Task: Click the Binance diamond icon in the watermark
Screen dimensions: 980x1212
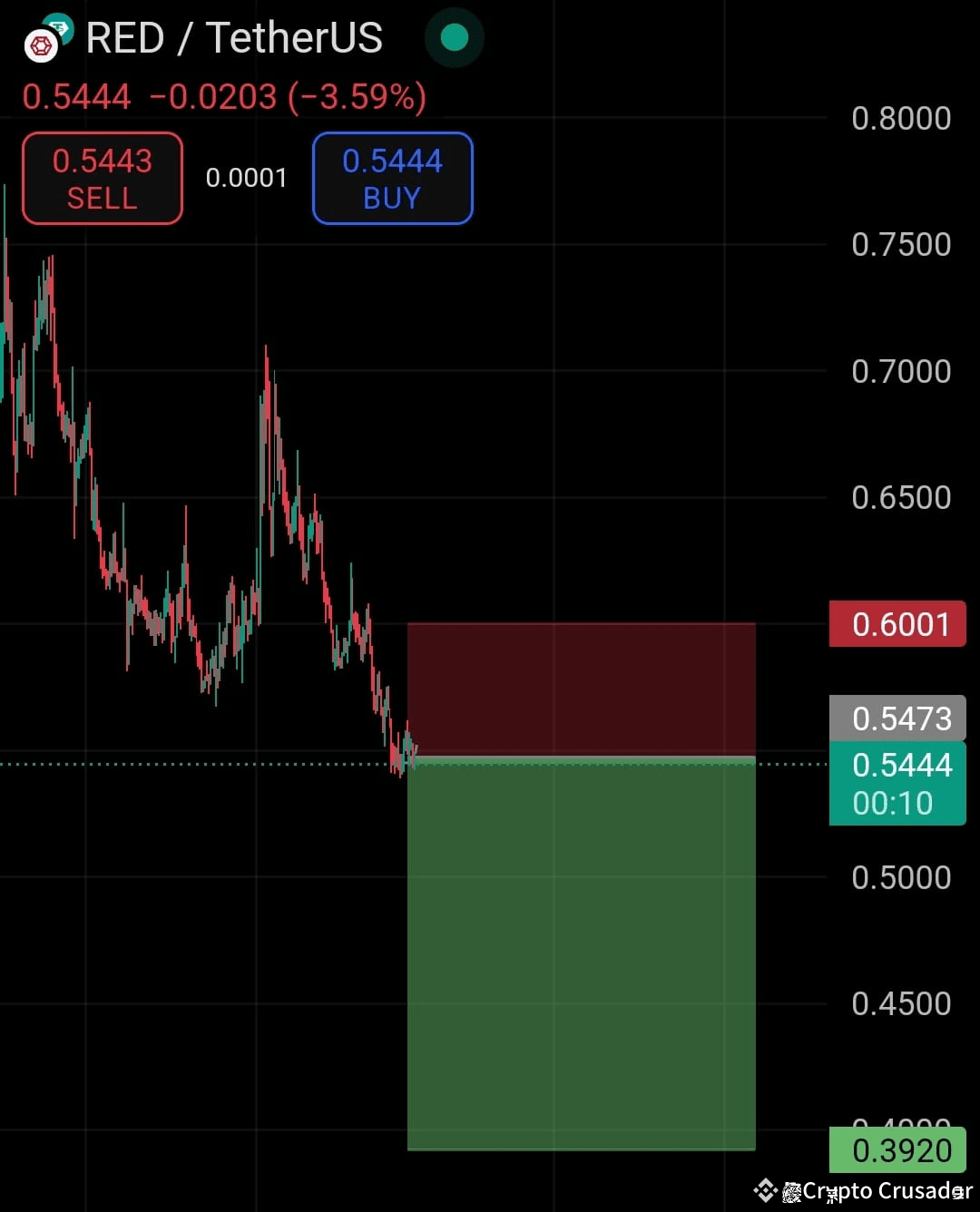Action: point(768,1190)
